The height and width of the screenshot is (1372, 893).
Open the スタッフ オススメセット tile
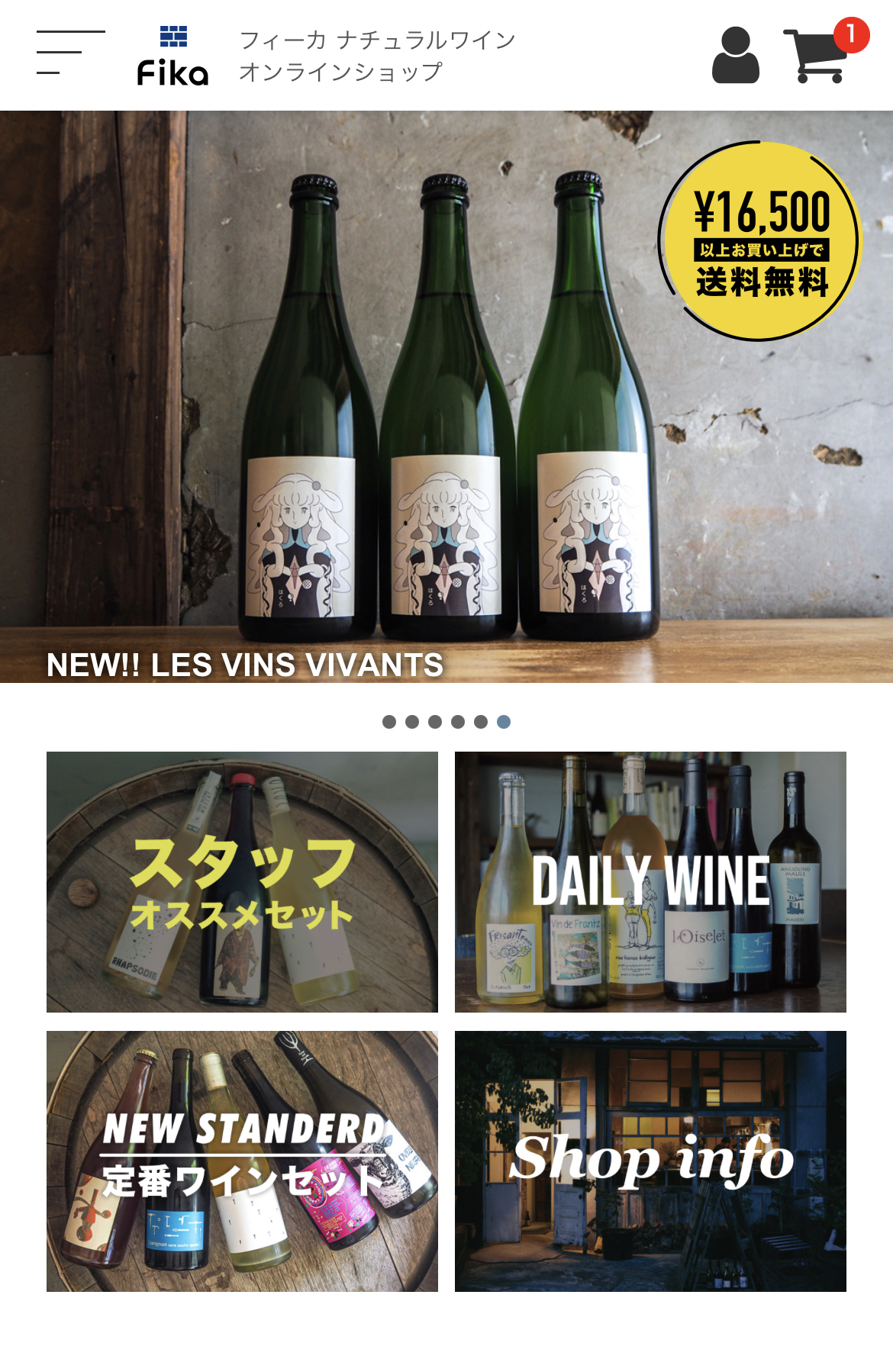[x=242, y=882]
